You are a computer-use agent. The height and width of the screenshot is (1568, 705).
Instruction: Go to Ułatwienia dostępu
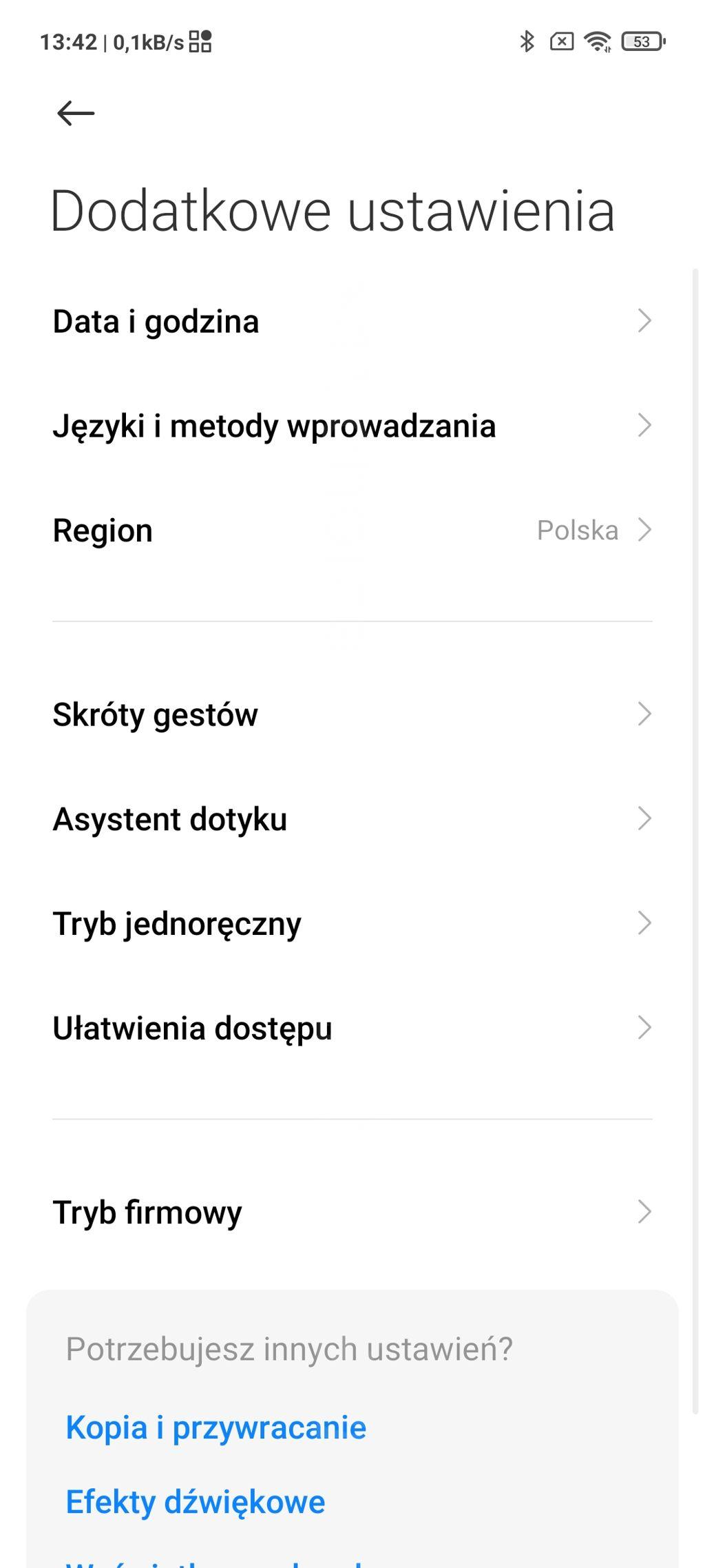pos(351,1029)
